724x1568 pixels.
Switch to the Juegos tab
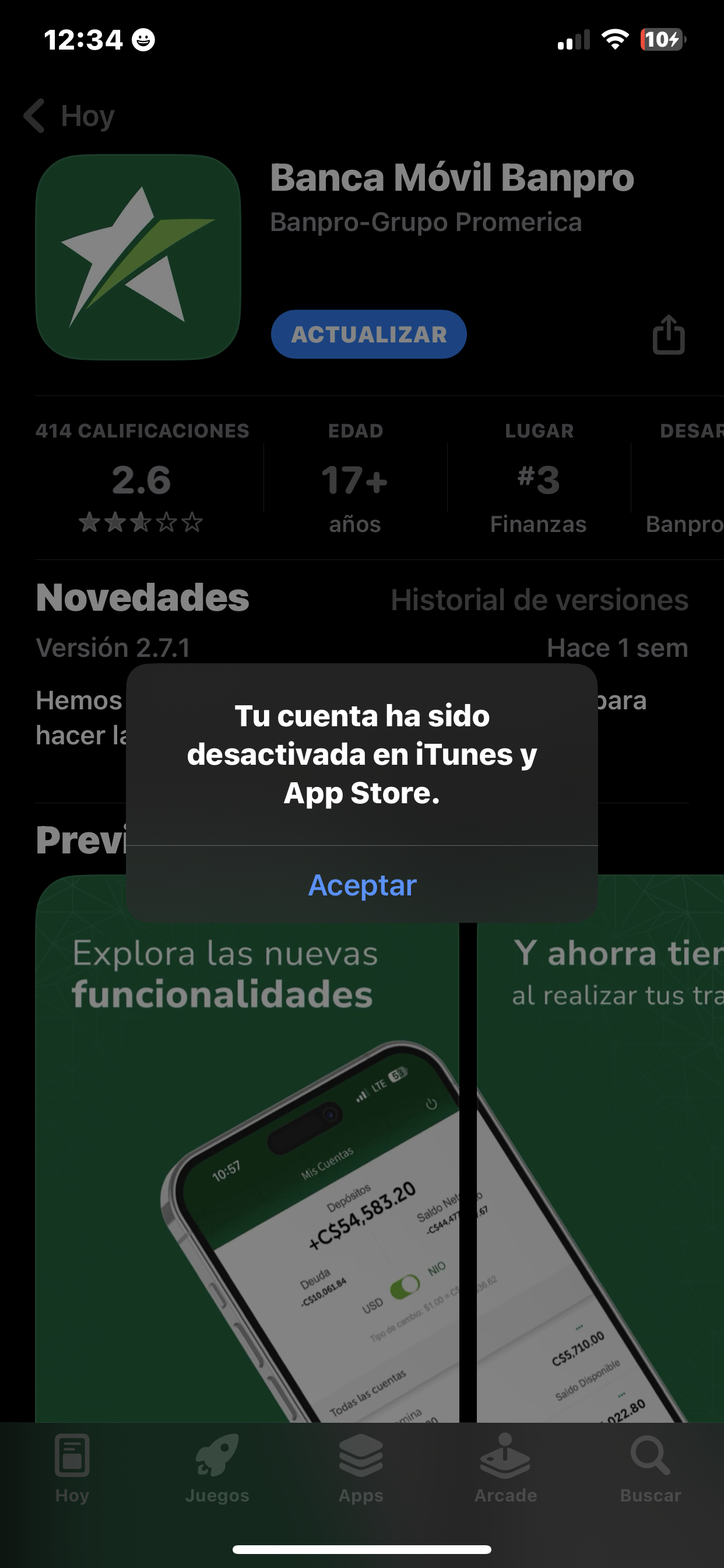pyautogui.click(x=217, y=1468)
